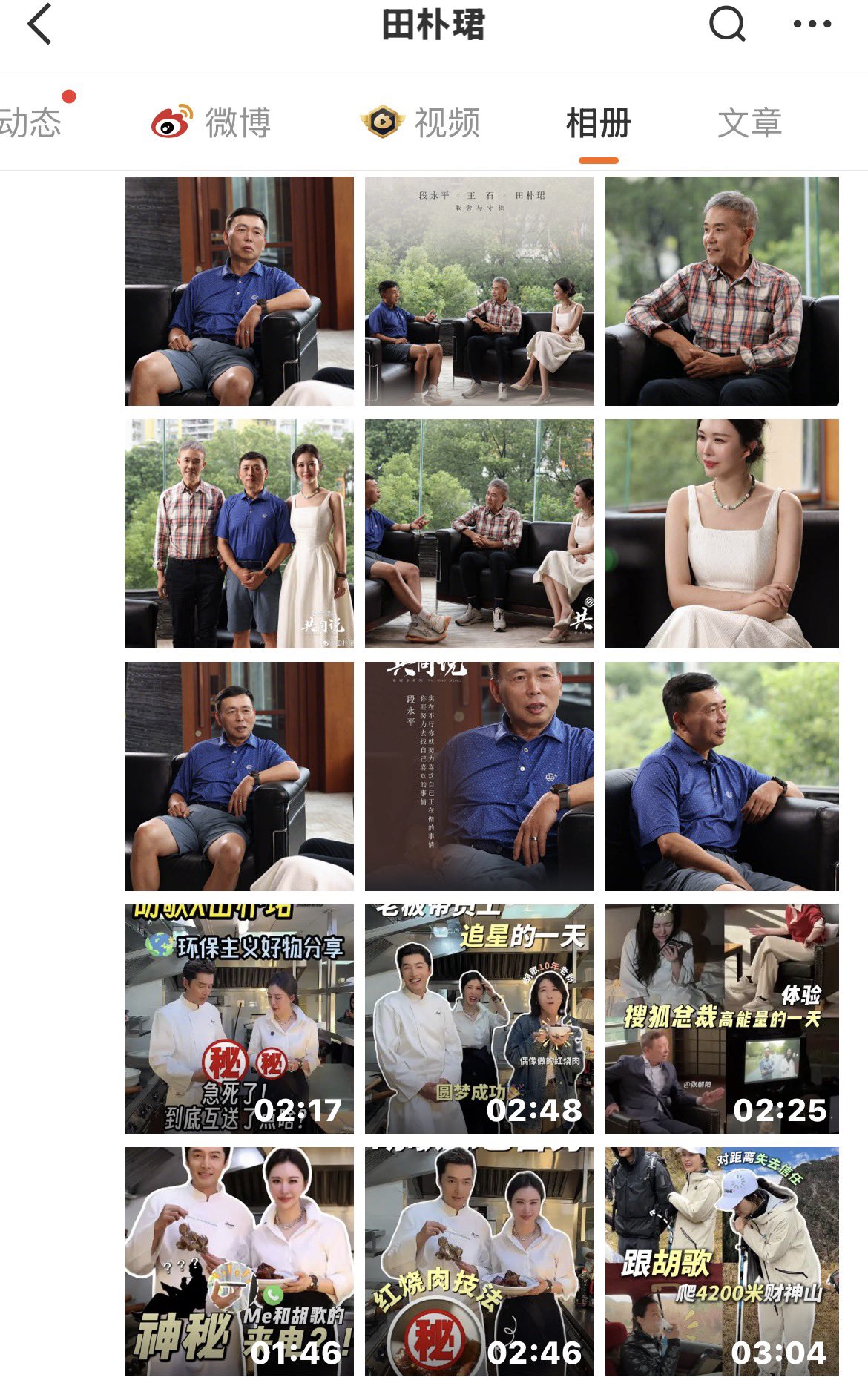
Task: Open the three-person standing group photo
Action: pyautogui.click(x=239, y=533)
